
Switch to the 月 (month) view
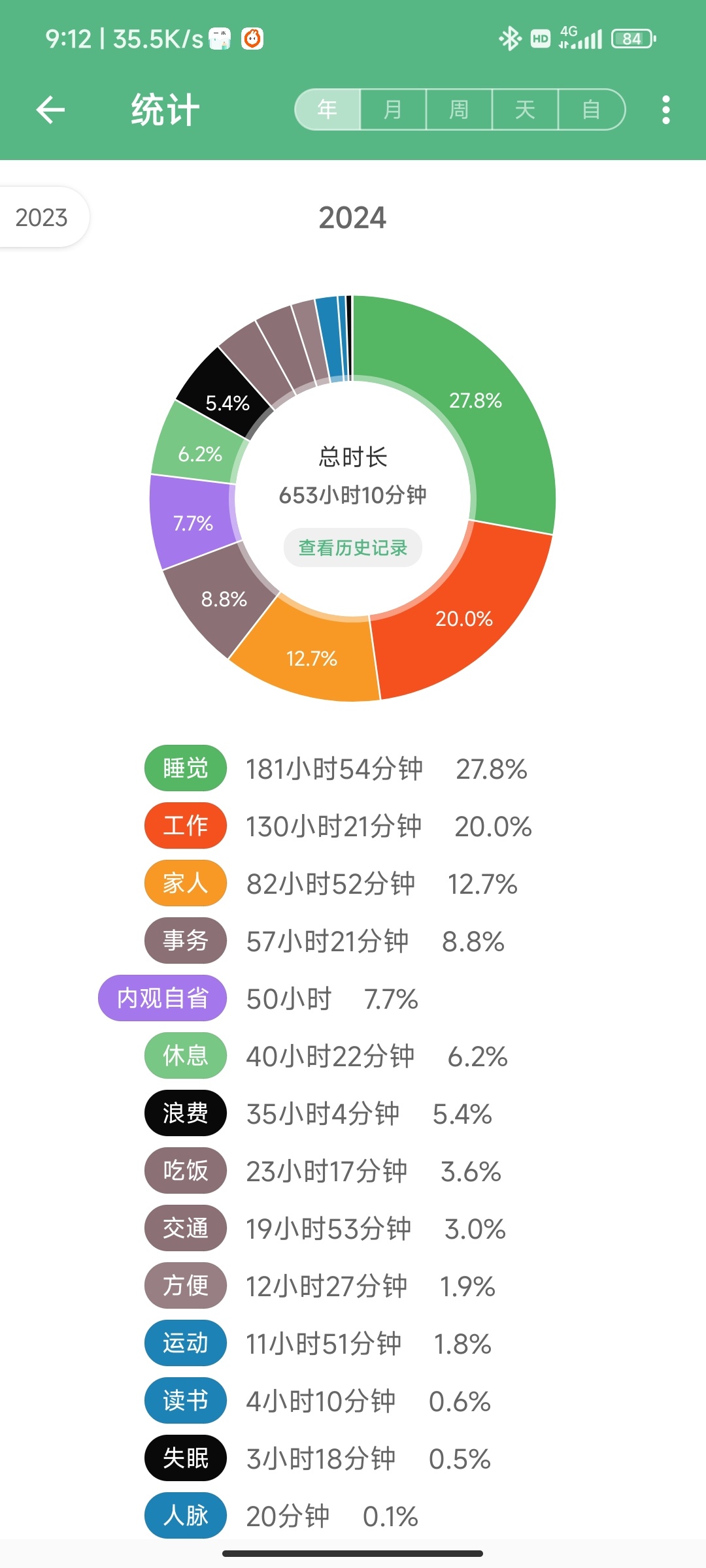point(393,110)
